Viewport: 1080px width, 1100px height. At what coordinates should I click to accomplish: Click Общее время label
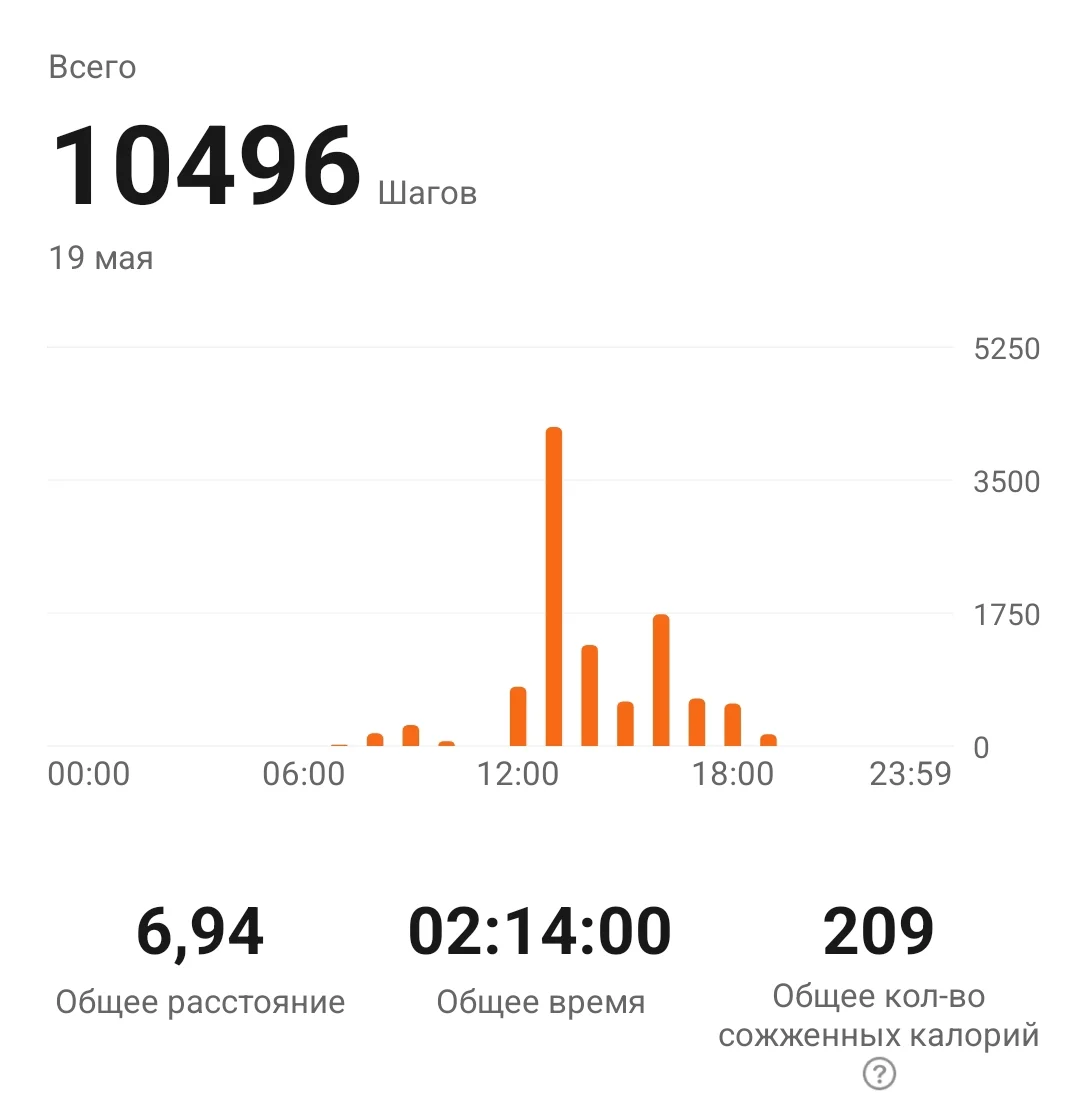coord(541,1000)
